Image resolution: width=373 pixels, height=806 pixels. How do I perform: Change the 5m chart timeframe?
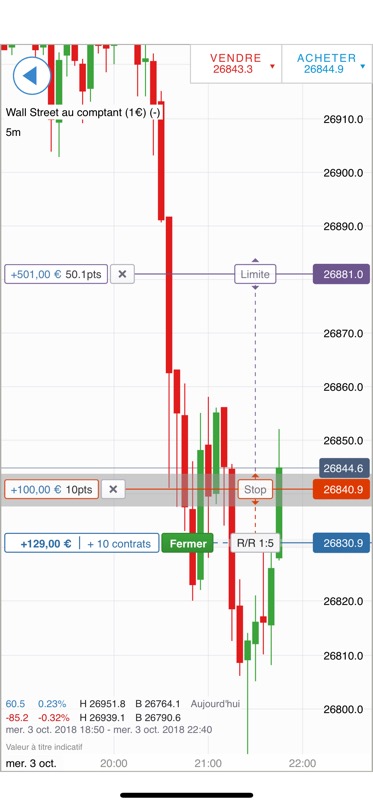13,132
